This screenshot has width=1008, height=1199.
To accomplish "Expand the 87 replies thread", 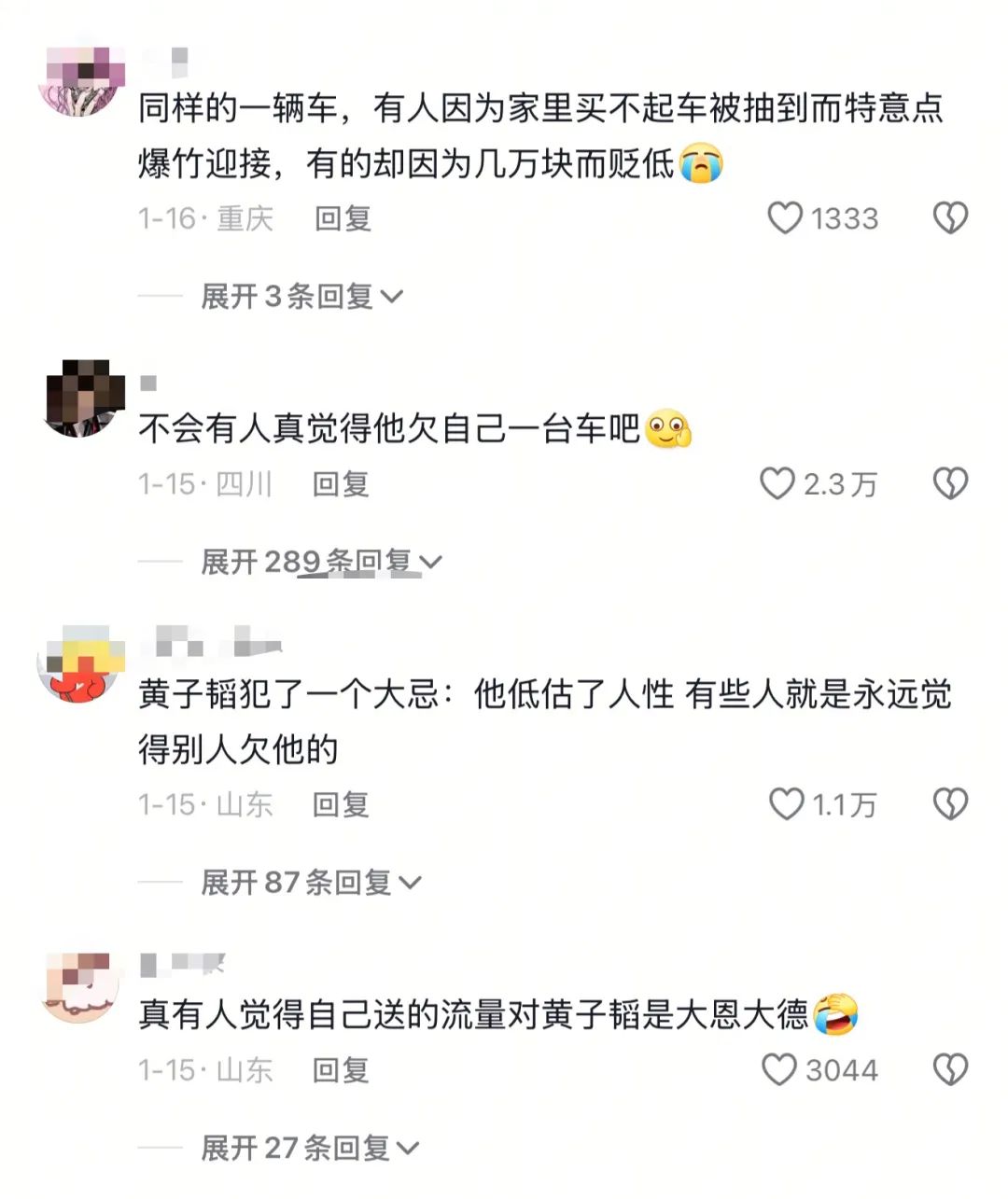I will [x=311, y=882].
